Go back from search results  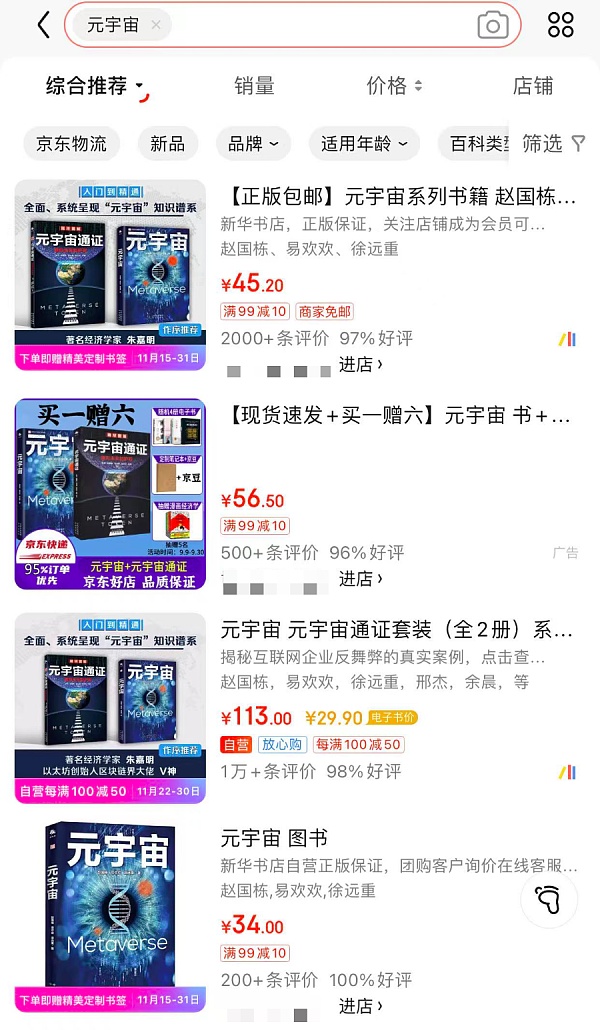click(43, 26)
